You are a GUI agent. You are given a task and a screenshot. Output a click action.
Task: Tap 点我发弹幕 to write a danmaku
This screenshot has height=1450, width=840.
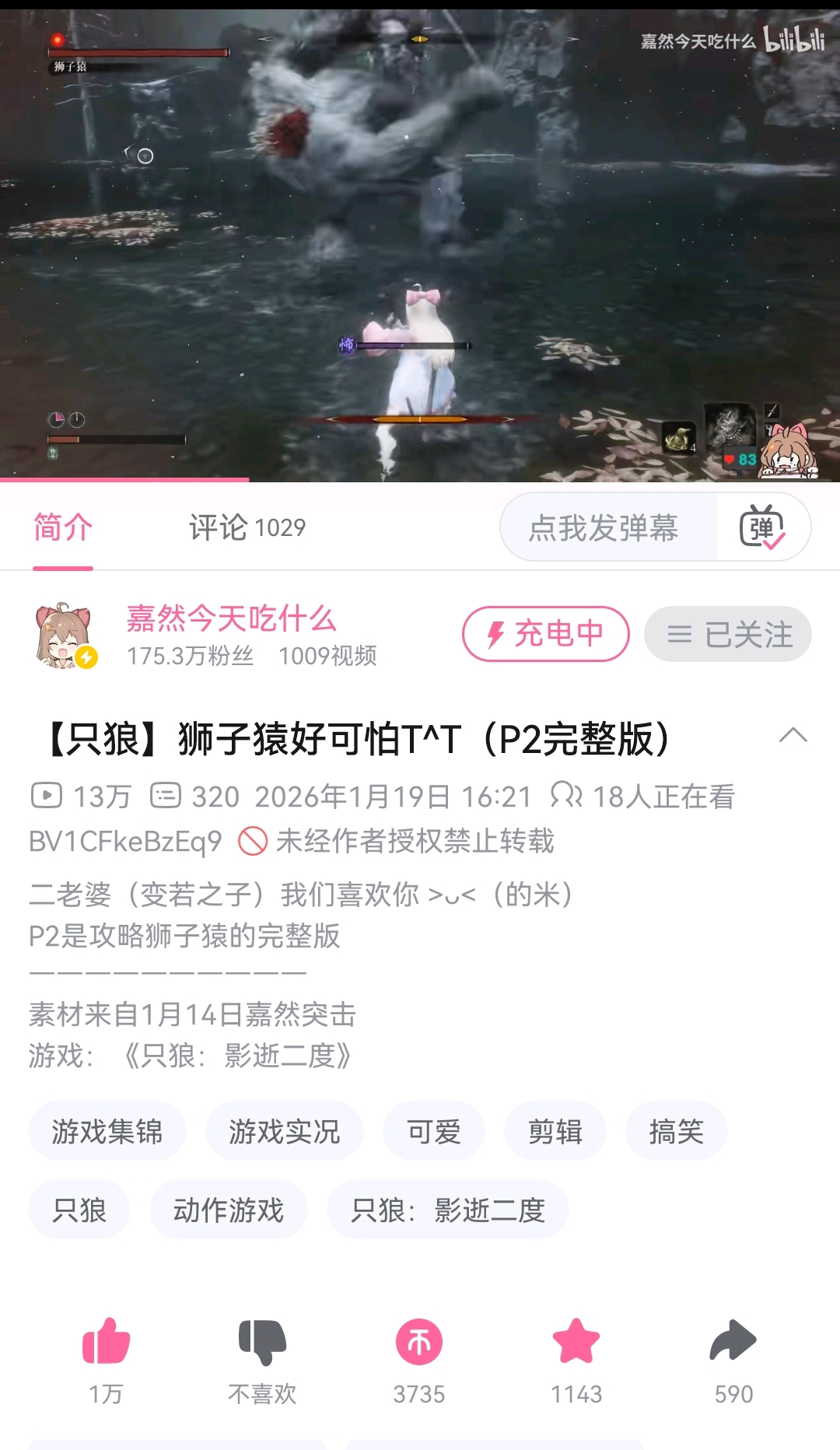click(604, 527)
